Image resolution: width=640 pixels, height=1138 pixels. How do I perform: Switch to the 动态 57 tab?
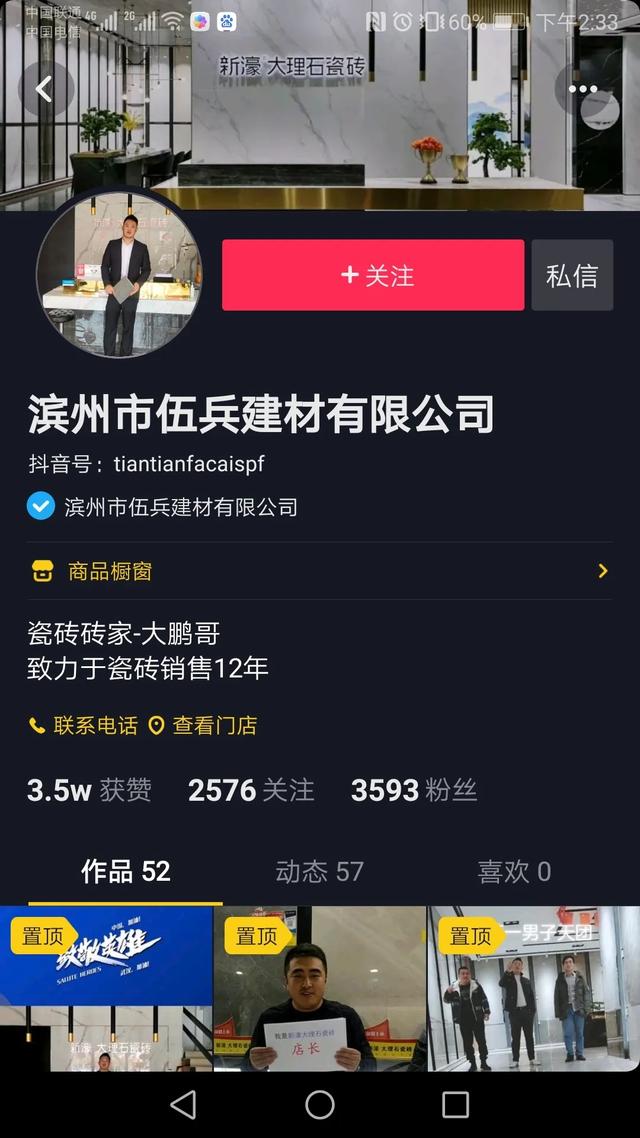(x=320, y=871)
